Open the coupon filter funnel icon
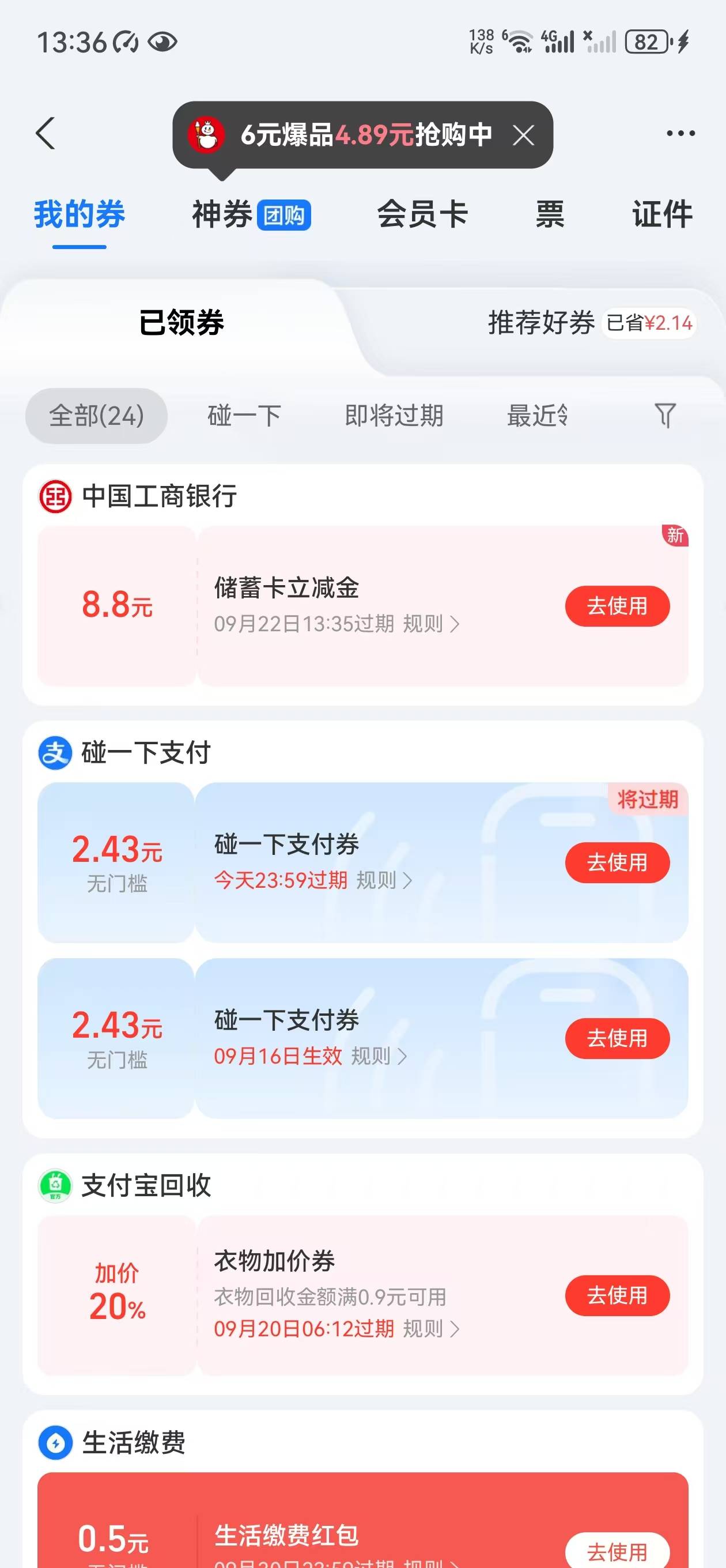The width and height of the screenshot is (726, 1568). [665, 416]
